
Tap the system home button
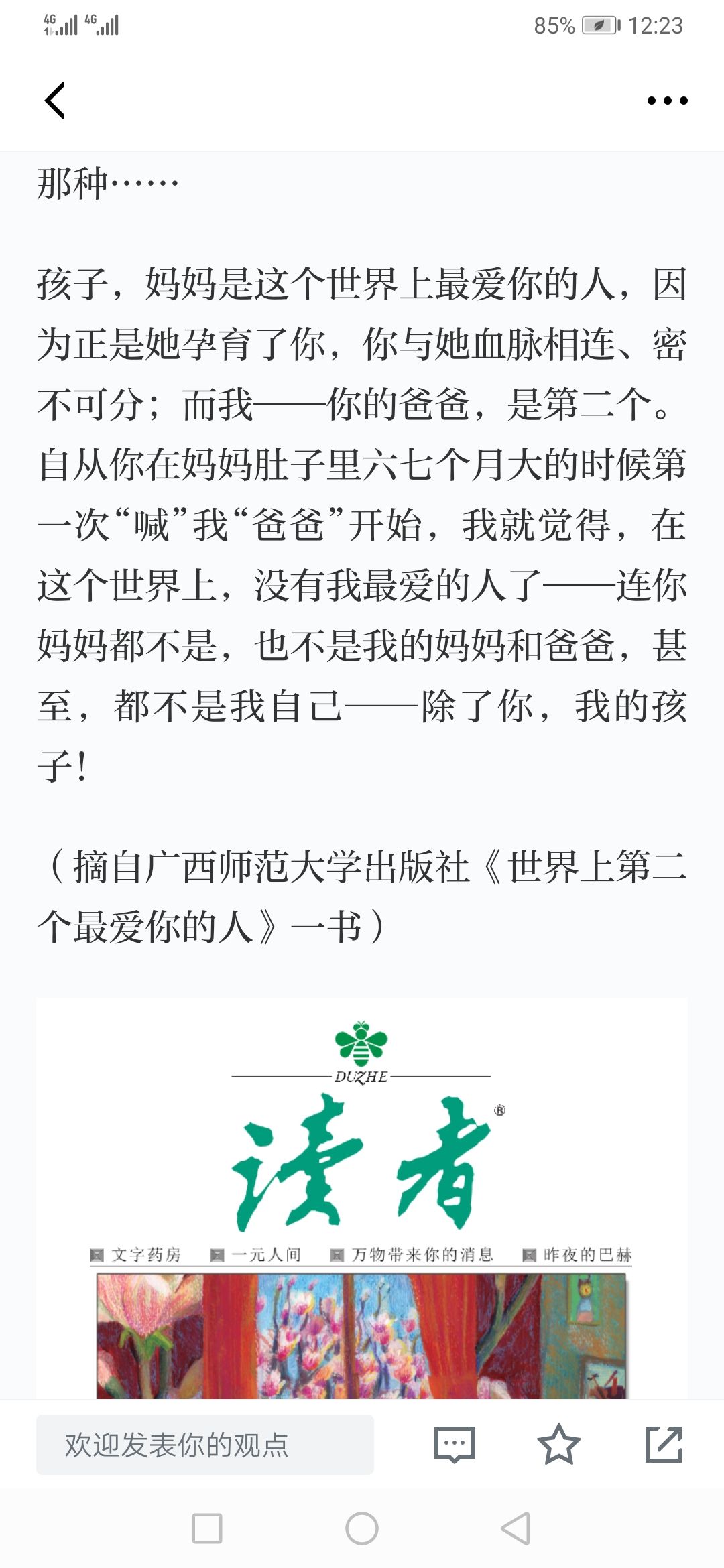[362, 1528]
